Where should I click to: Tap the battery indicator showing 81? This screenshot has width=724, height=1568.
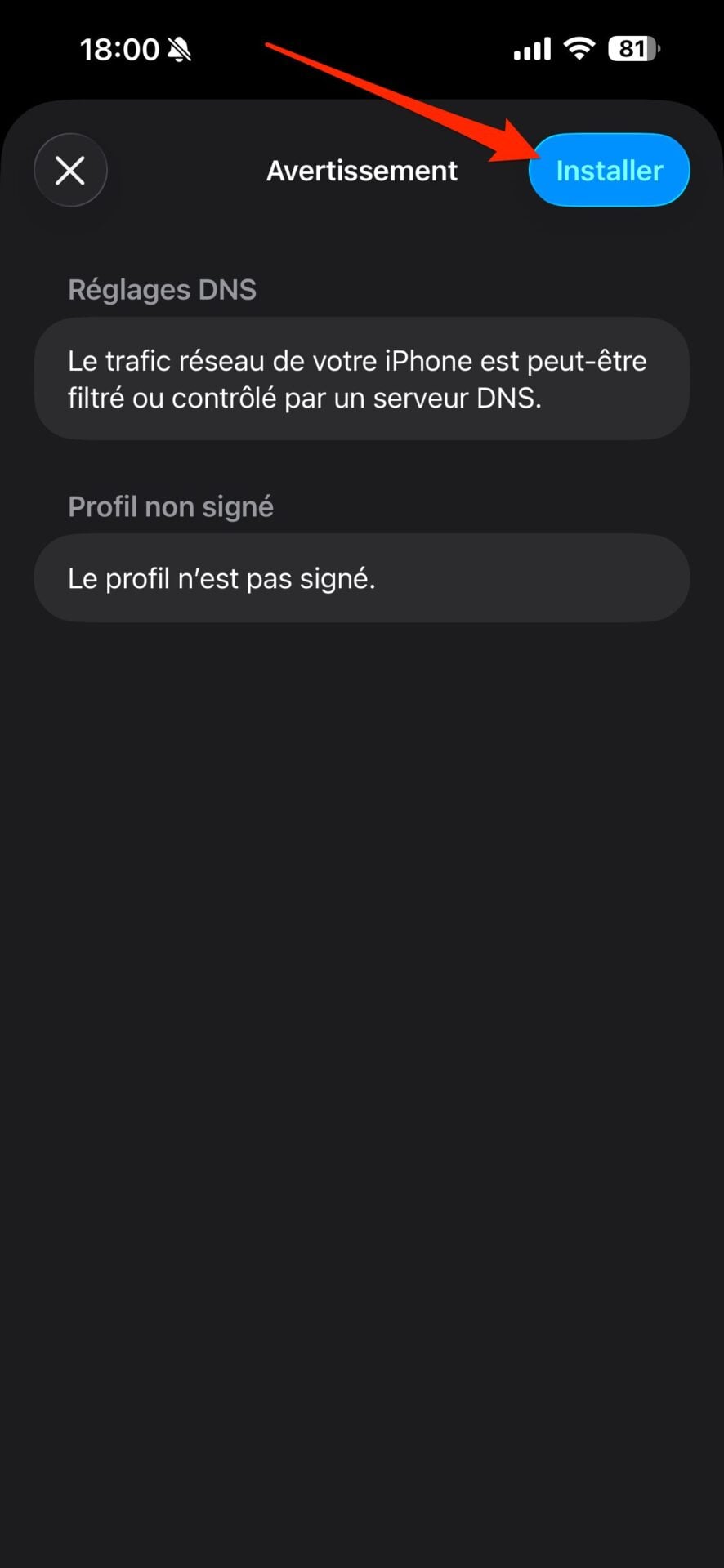(x=633, y=49)
